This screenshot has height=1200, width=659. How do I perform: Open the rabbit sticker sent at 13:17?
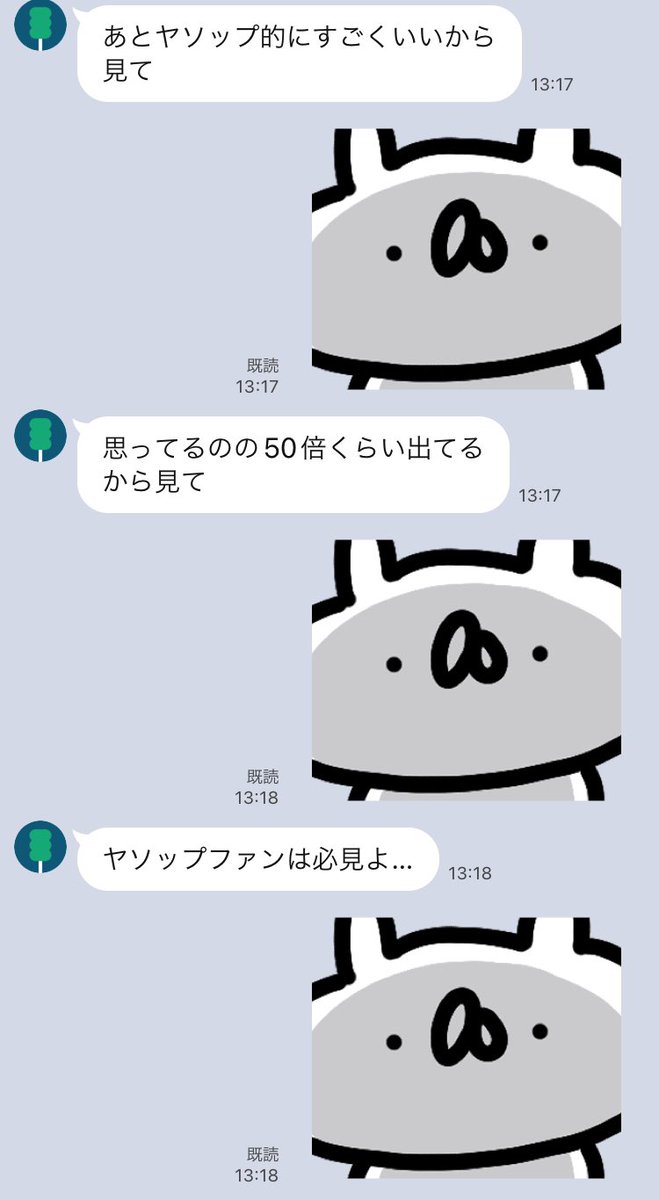466,258
